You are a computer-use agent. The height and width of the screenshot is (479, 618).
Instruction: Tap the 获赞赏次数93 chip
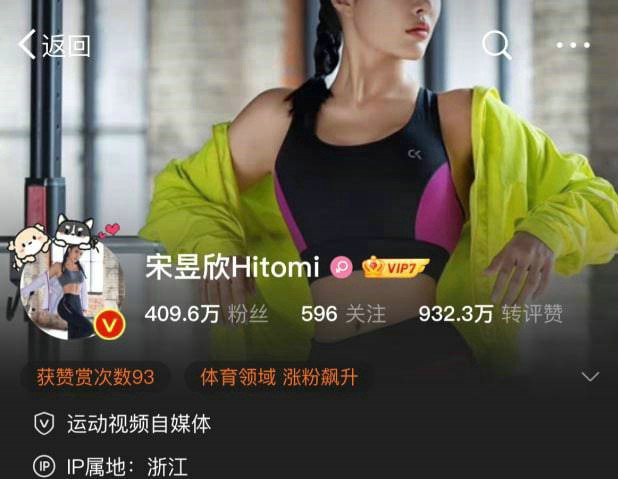click(x=96, y=377)
